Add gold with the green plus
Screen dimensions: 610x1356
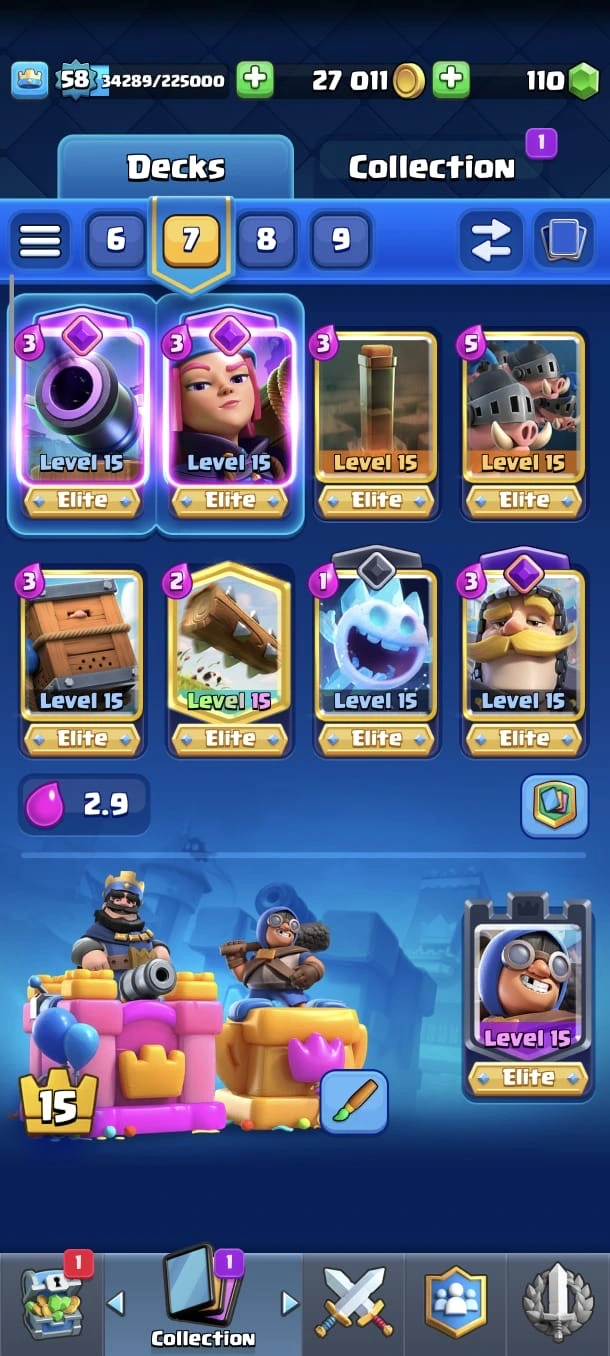[x=451, y=80]
